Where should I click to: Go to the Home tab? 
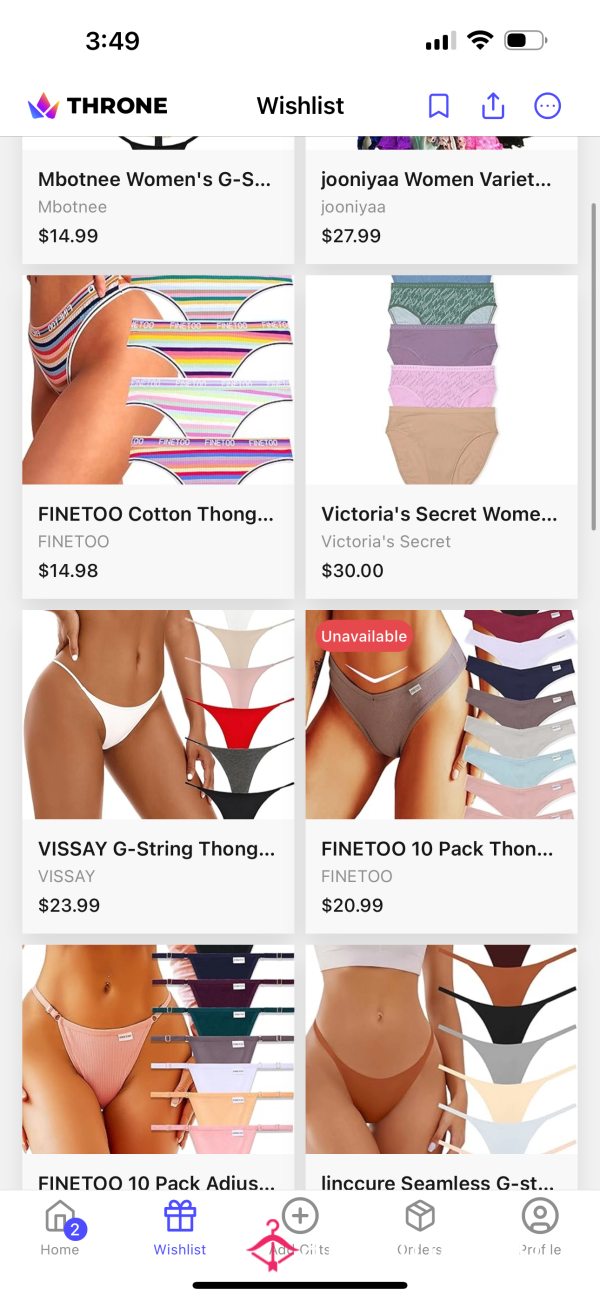(x=60, y=1228)
